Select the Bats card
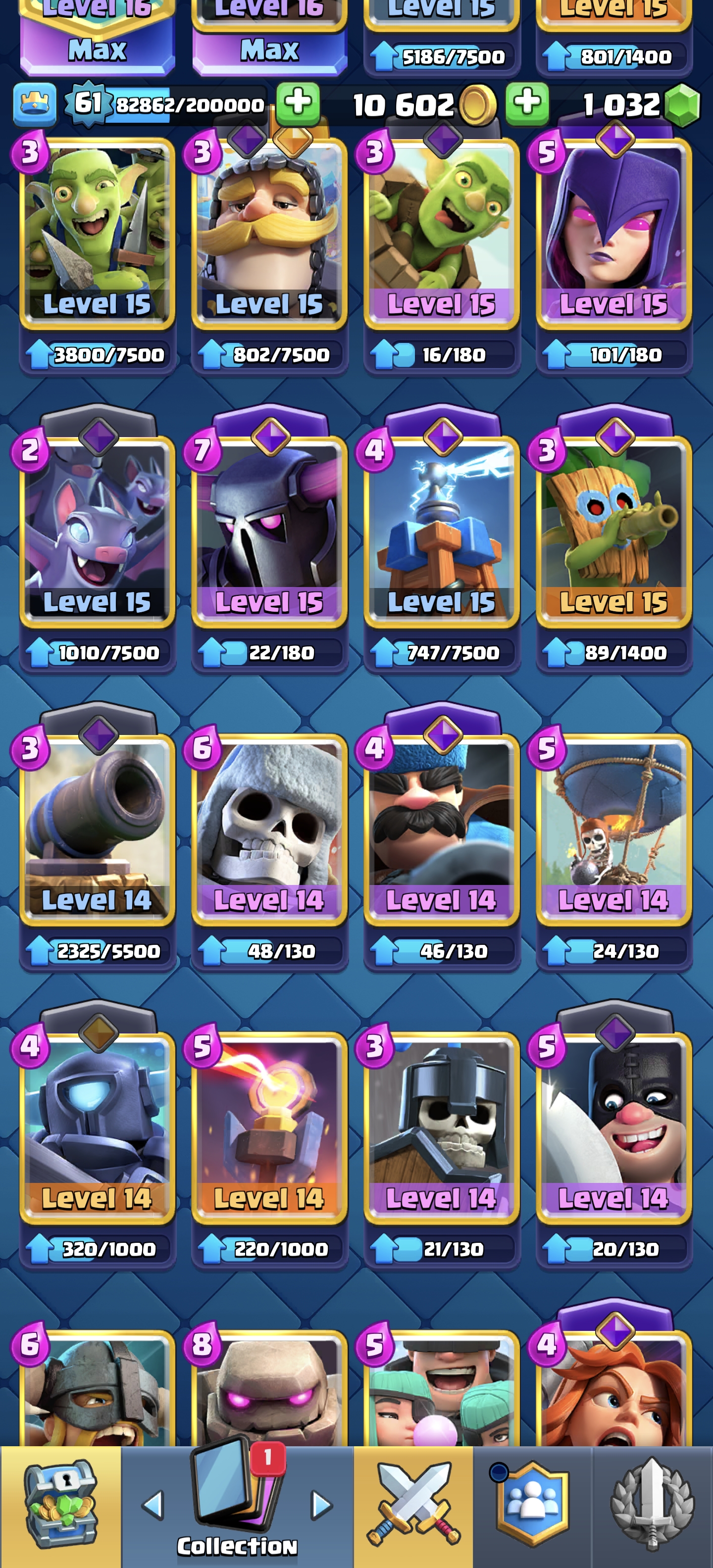 point(97,530)
